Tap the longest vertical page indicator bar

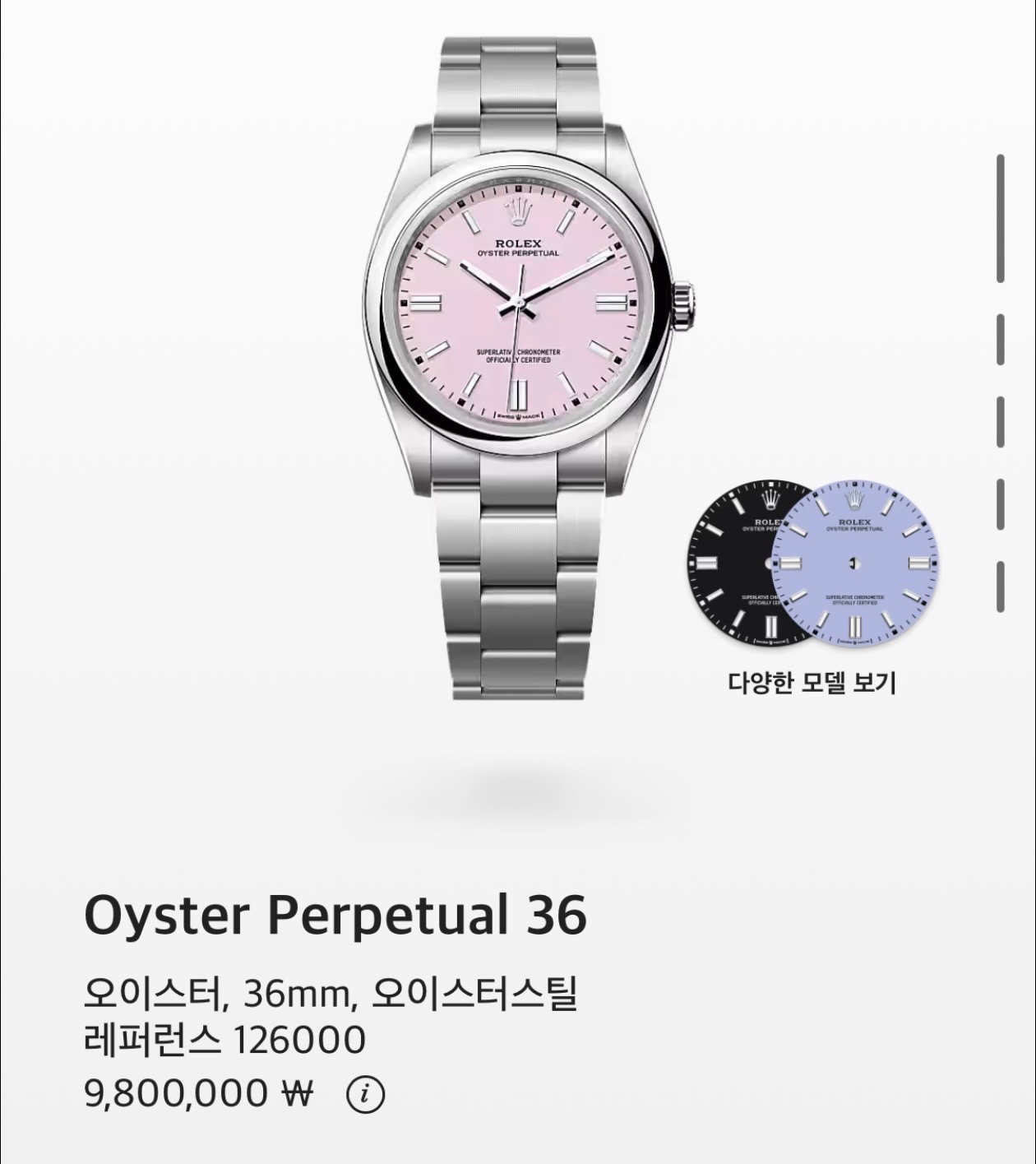pyautogui.click(x=1001, y=218)
